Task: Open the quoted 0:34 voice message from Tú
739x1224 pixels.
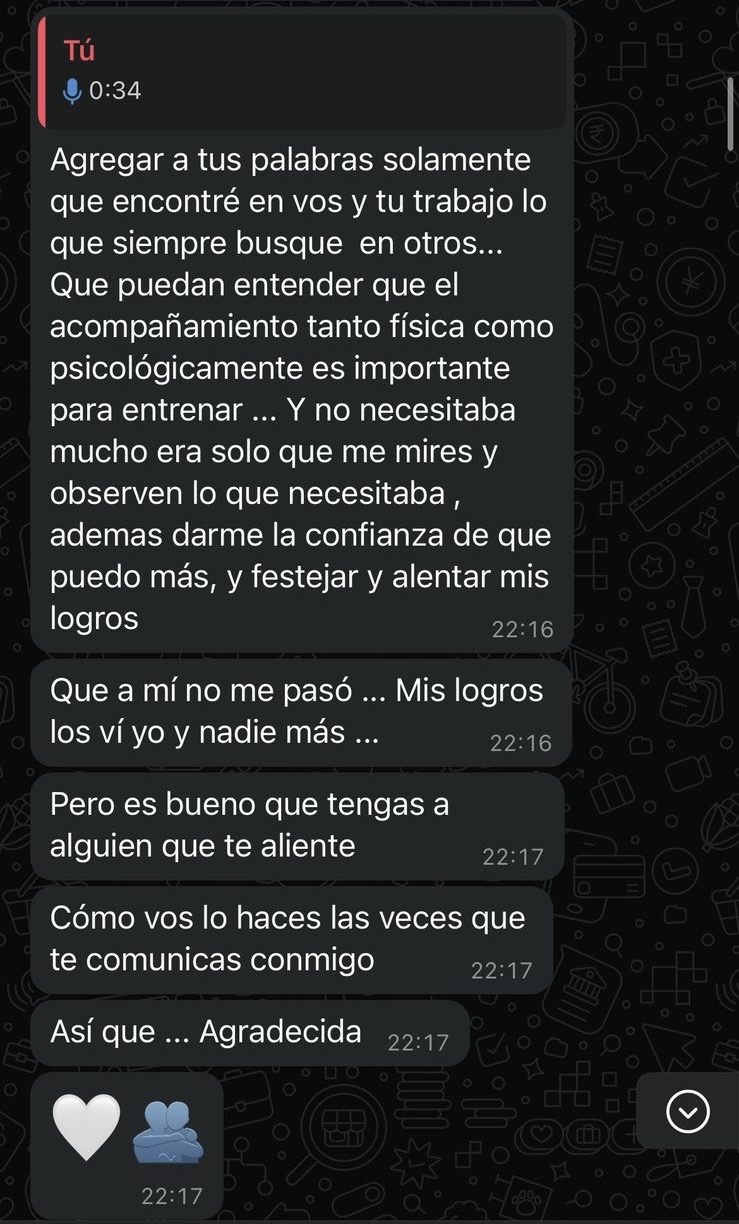Action: 300,72
